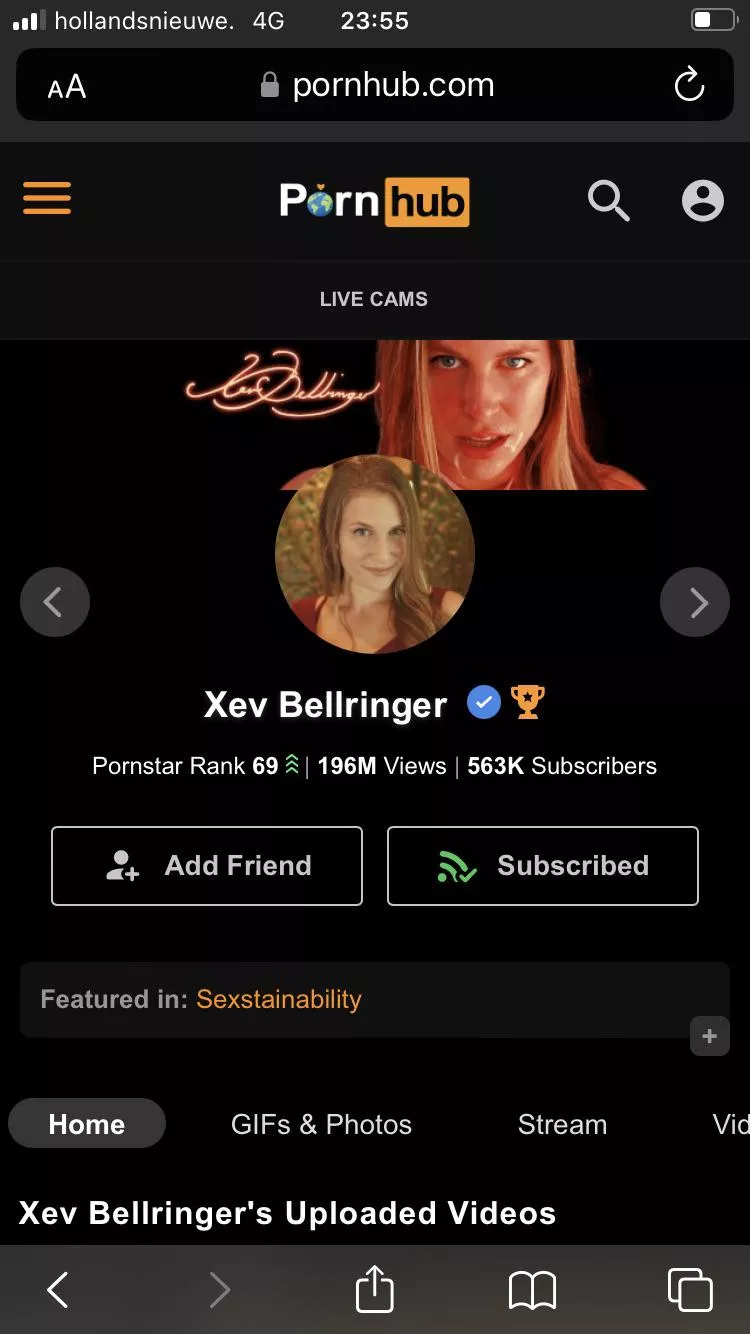Show the next profile with the right arrow
The image size is (750, 1334).
click(x=695, y=602)
